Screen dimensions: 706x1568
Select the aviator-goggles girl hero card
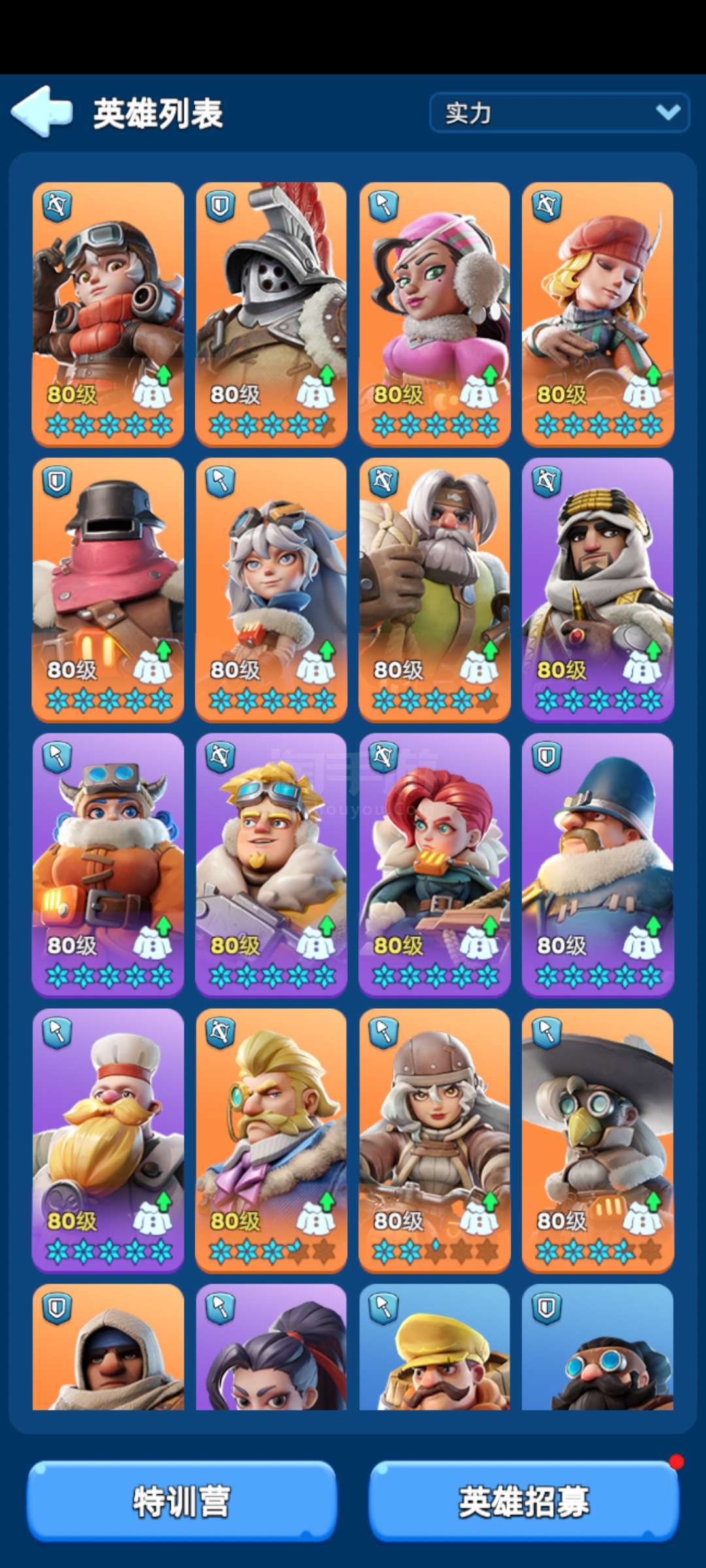pyautogui.click(x=109, y=314)
